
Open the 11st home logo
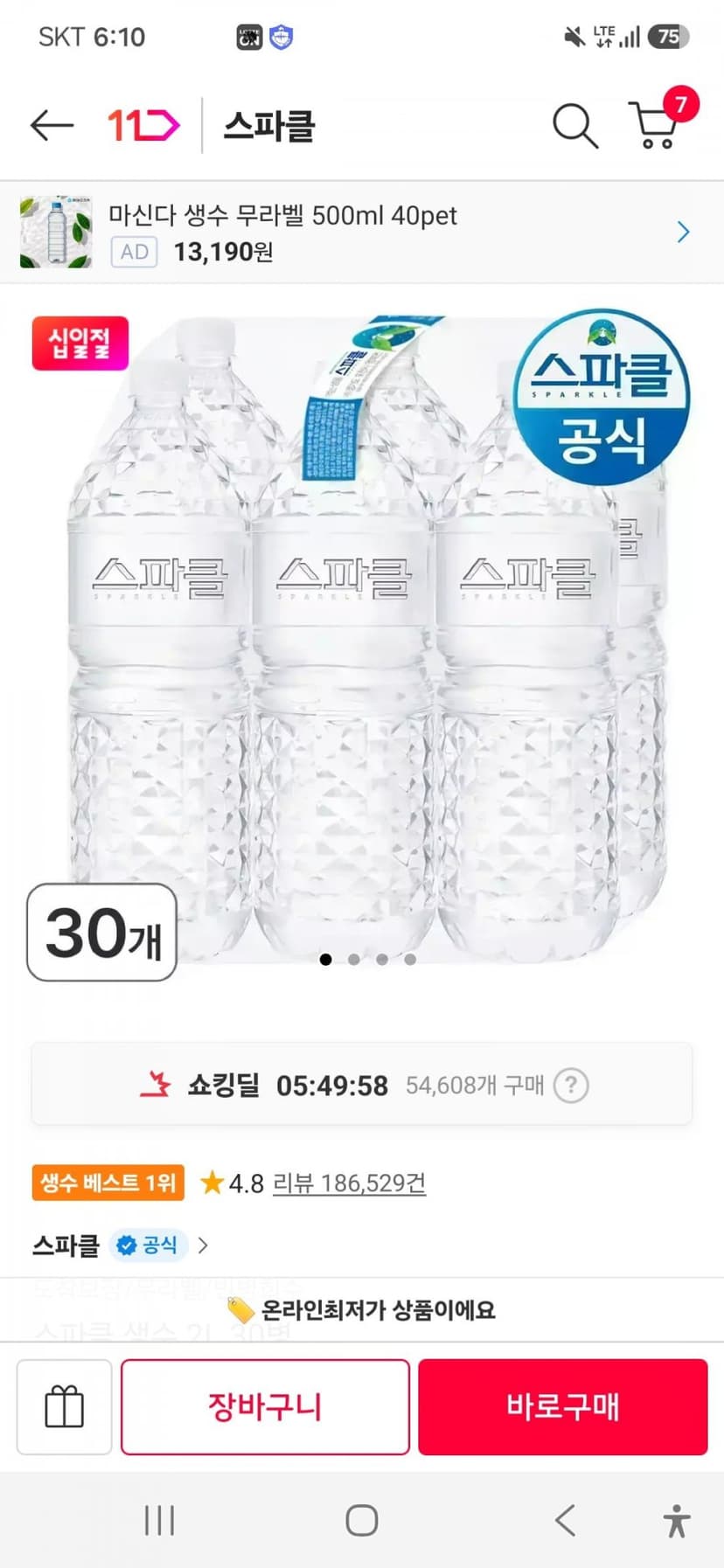pos(143,126)
